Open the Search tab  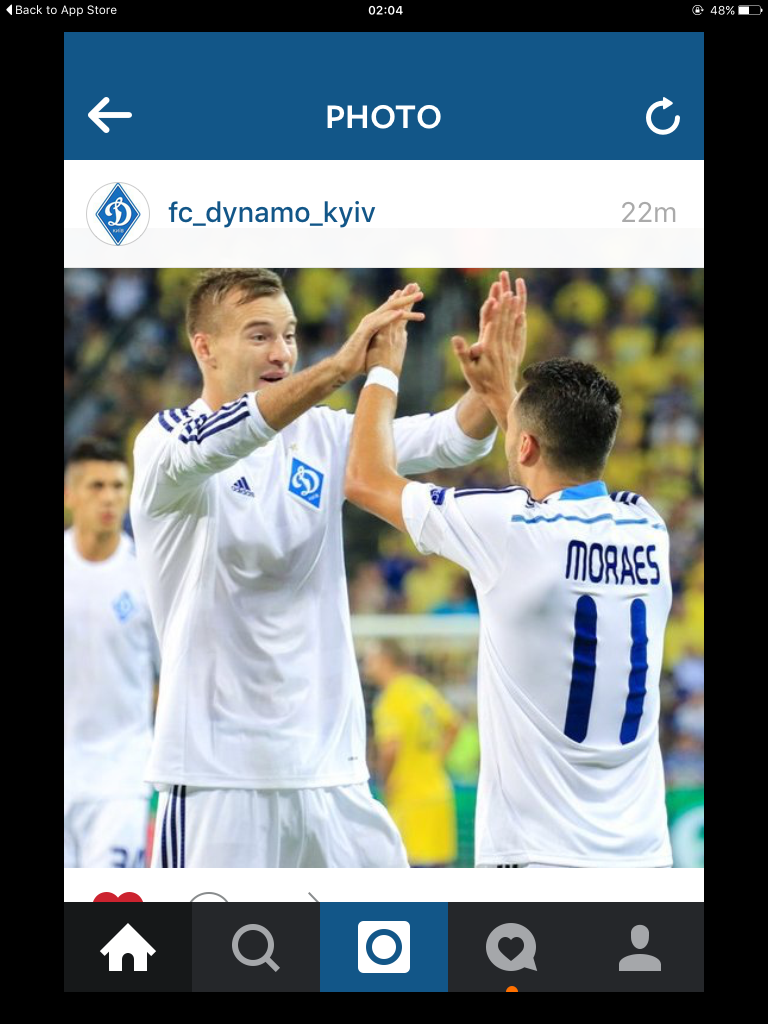tap(256, 947)
